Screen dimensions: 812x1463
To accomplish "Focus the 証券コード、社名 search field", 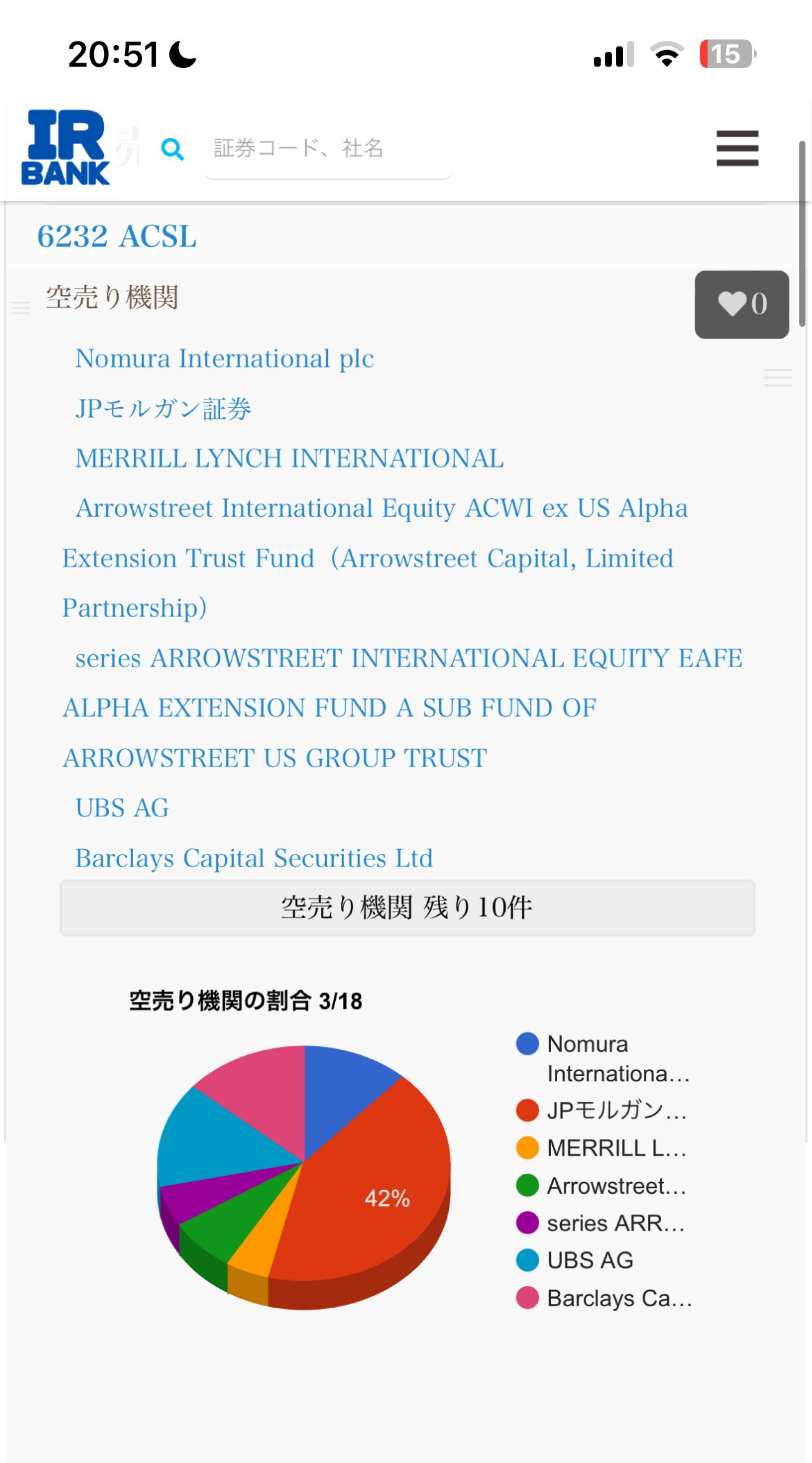I will pos(328,148).
